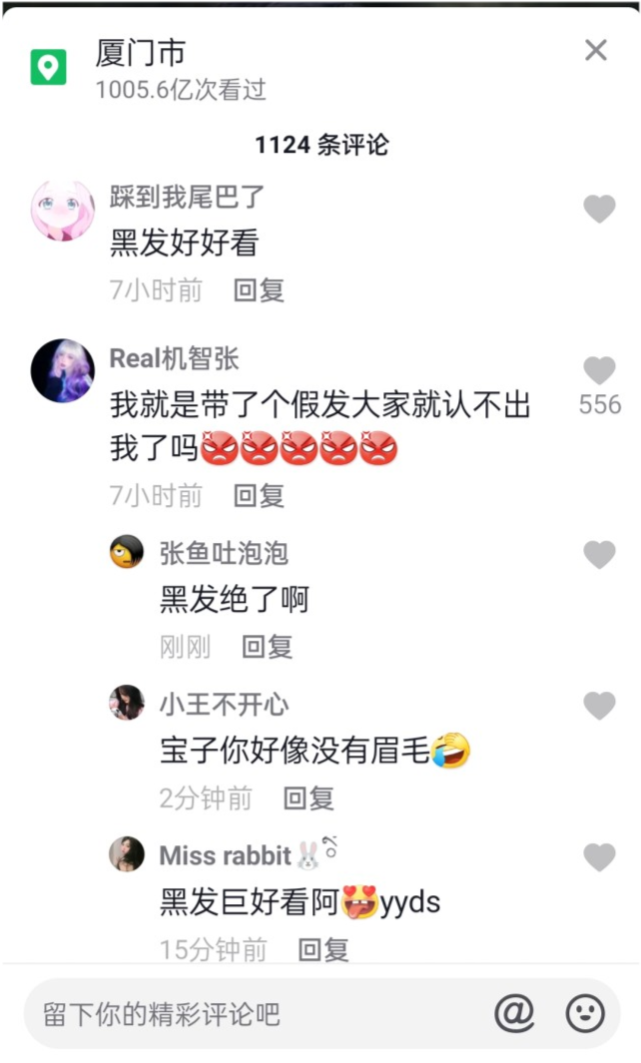This screenshot has width=641, height=1063.
Task: Reply to 张鱼吐泡泡's comment
Action: pyautogui.click(x=267, y=647)
